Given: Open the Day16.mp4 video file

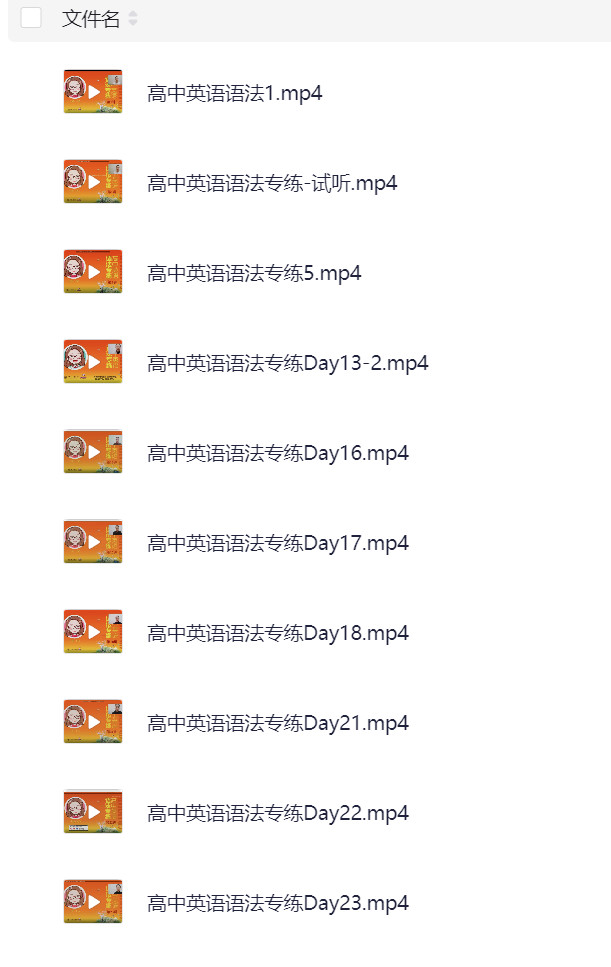Looking at the screenshot, I should pyautogui.click(x=277, y=453).
